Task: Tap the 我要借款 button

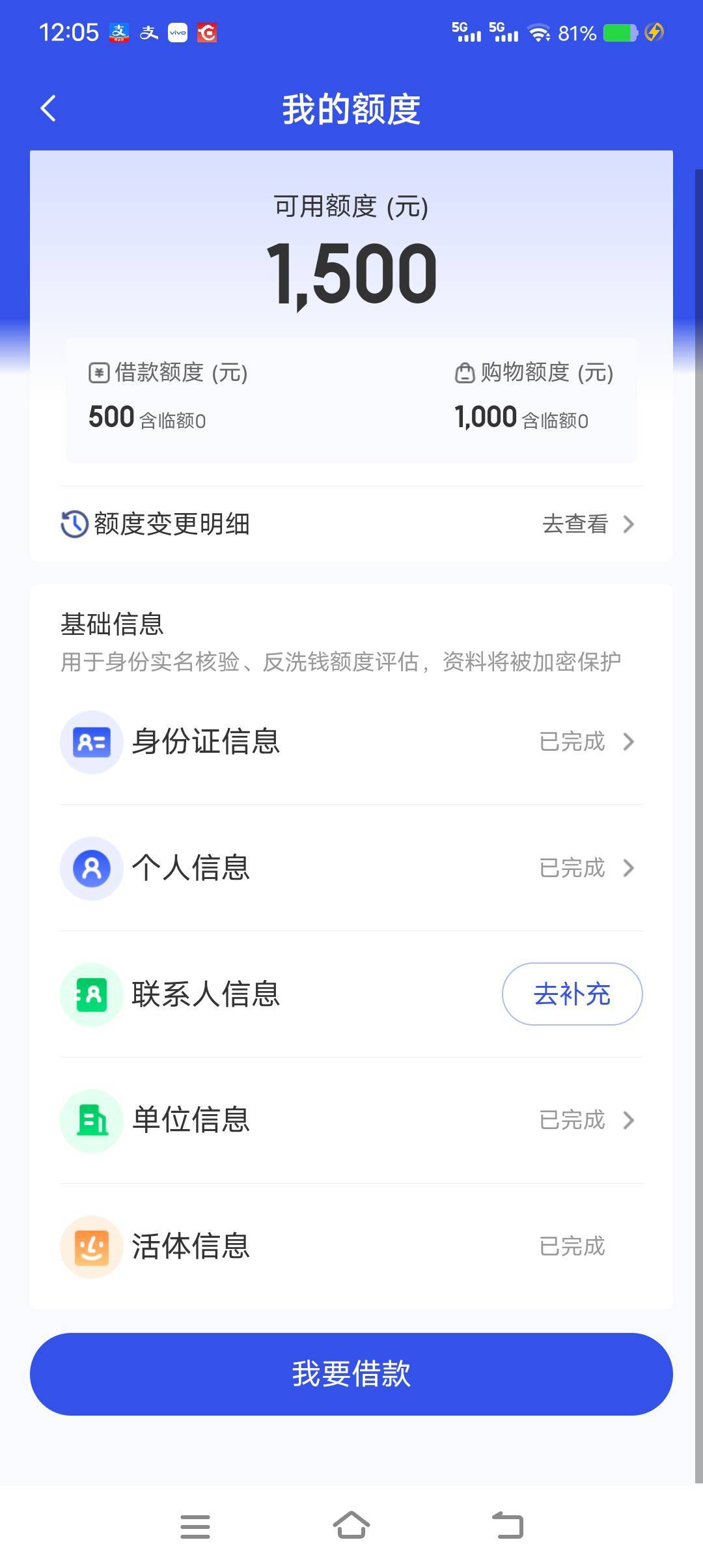Action: pos(351,1373)
